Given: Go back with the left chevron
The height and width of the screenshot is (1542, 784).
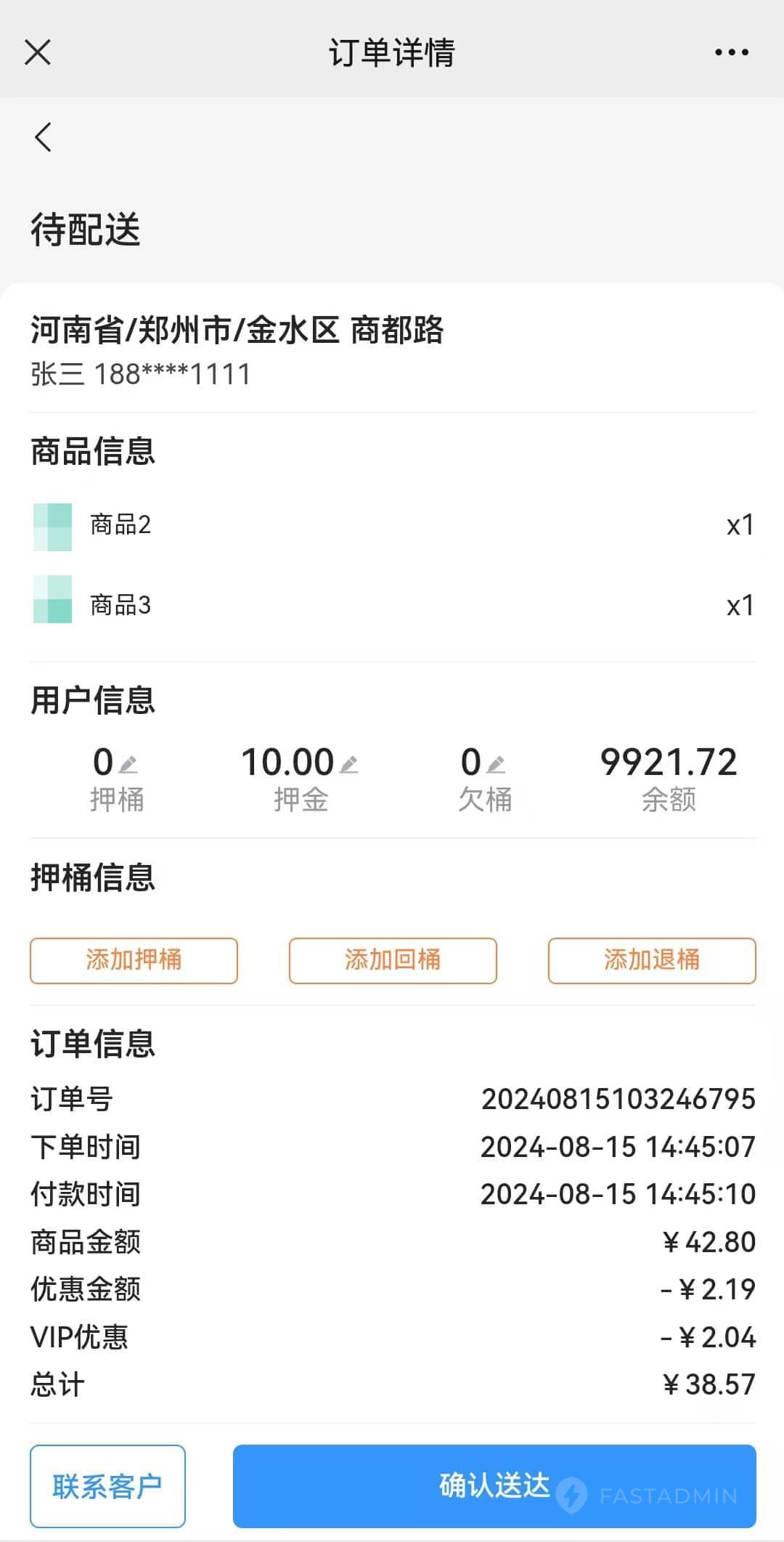Looking at the screenshot, I should pyautogui.click(x=44, y=137).
